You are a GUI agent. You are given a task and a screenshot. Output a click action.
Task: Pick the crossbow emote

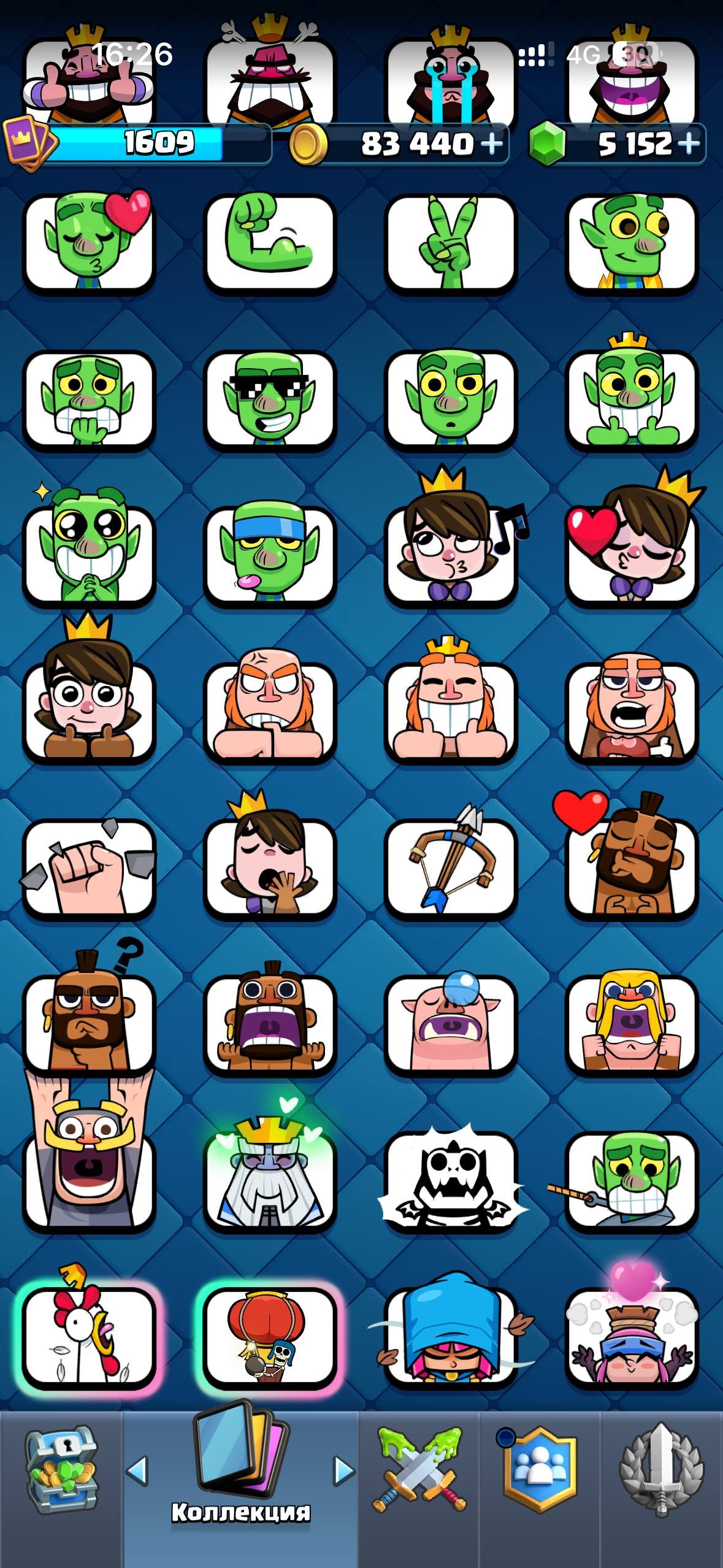[x=451, y=867]
